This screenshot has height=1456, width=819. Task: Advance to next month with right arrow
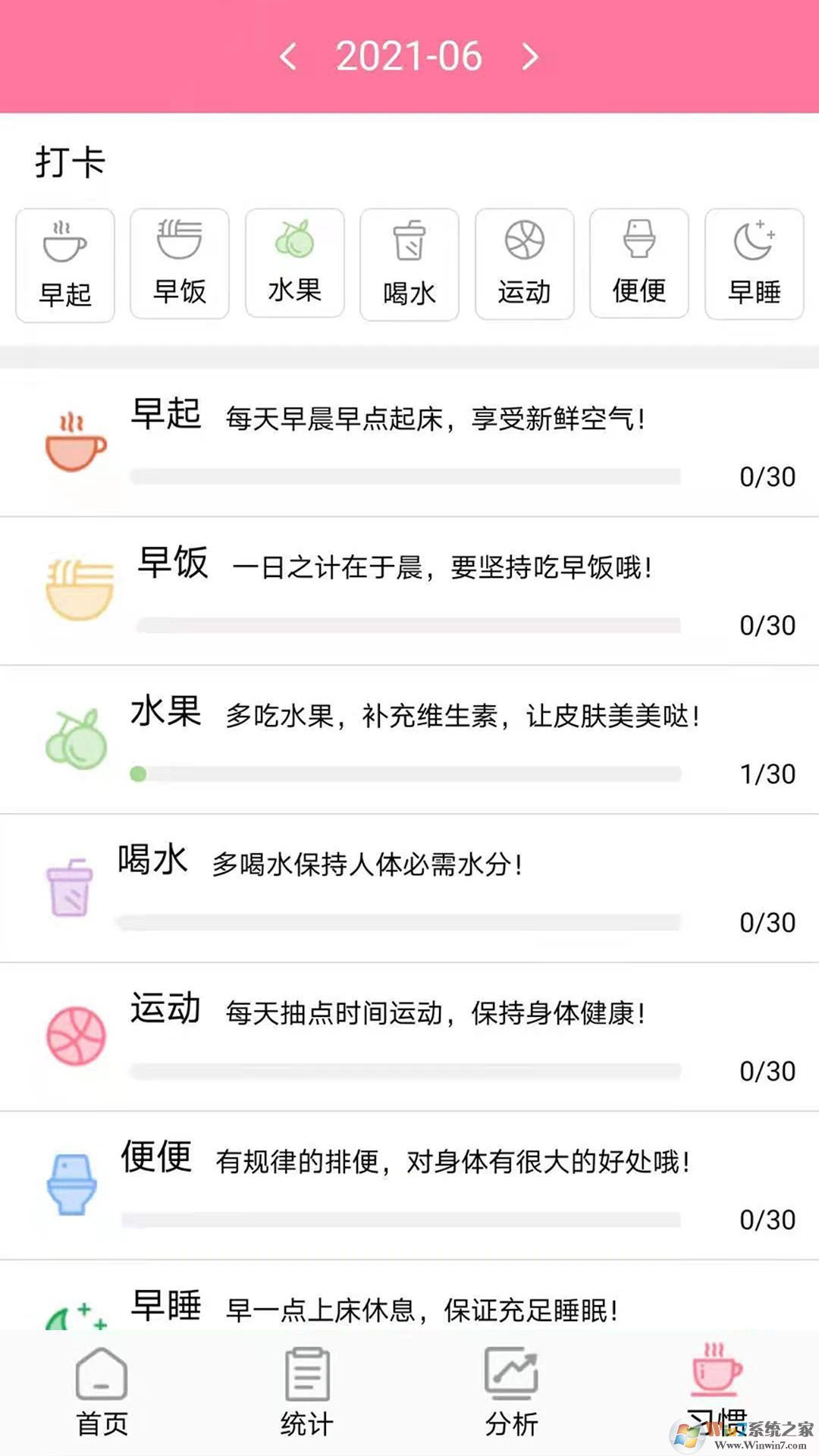coord(531,57)
